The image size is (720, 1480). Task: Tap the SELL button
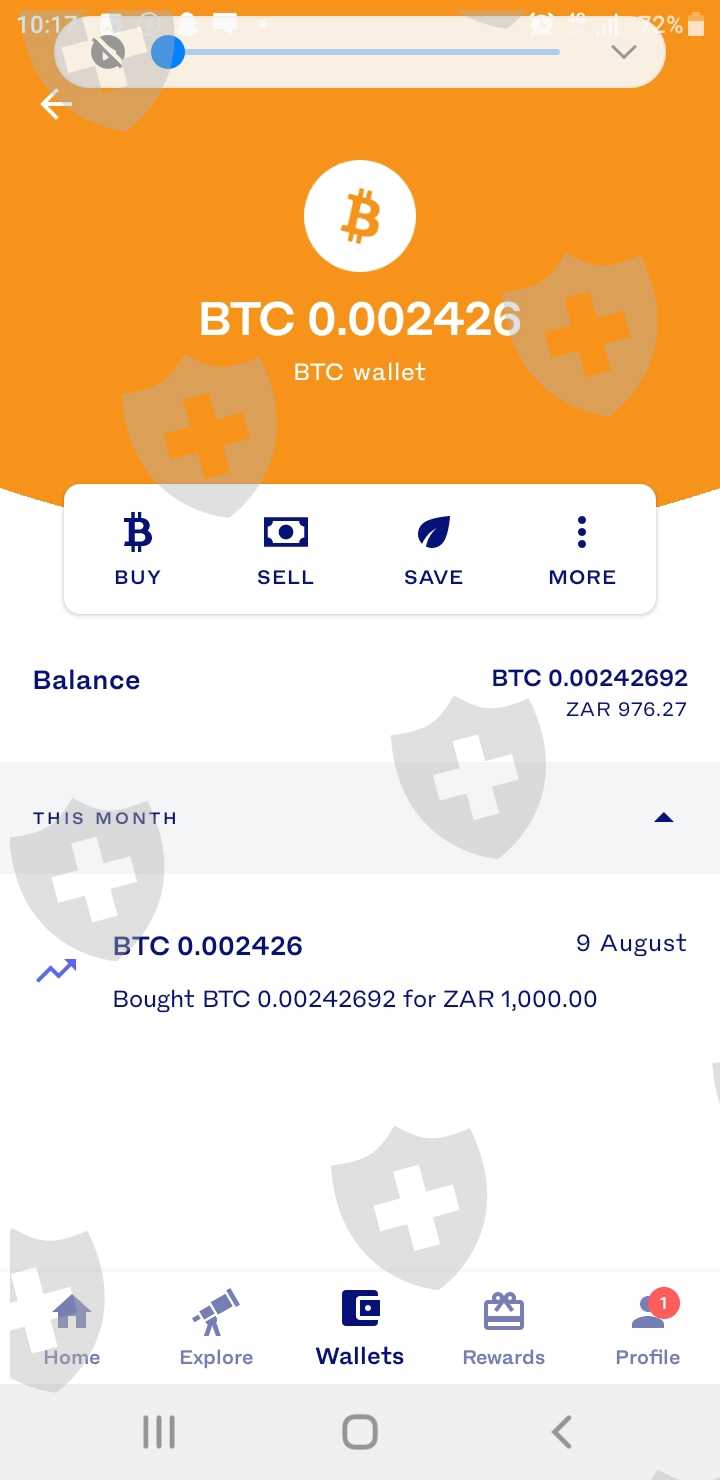tap(286, 550)
